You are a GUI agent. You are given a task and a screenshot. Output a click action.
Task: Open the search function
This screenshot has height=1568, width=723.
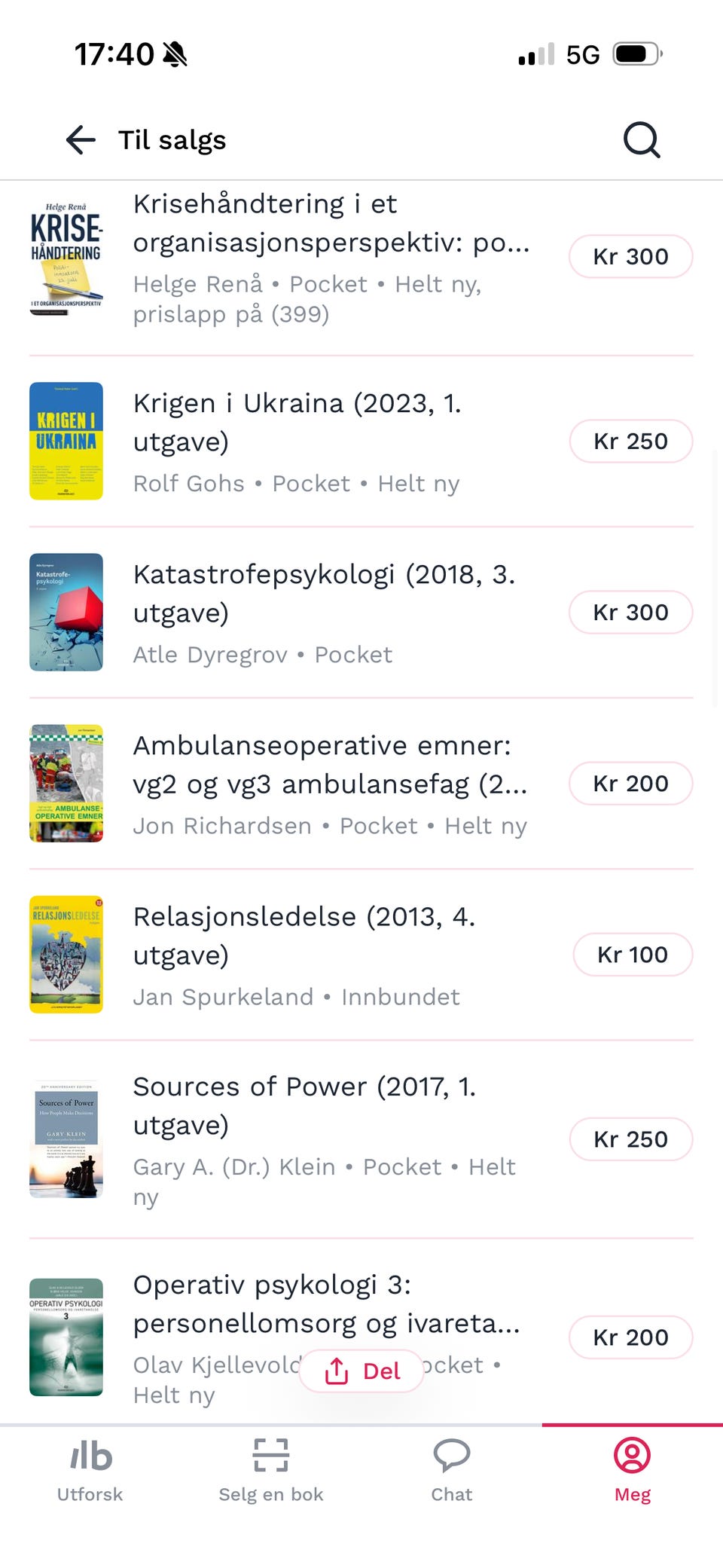639,139
